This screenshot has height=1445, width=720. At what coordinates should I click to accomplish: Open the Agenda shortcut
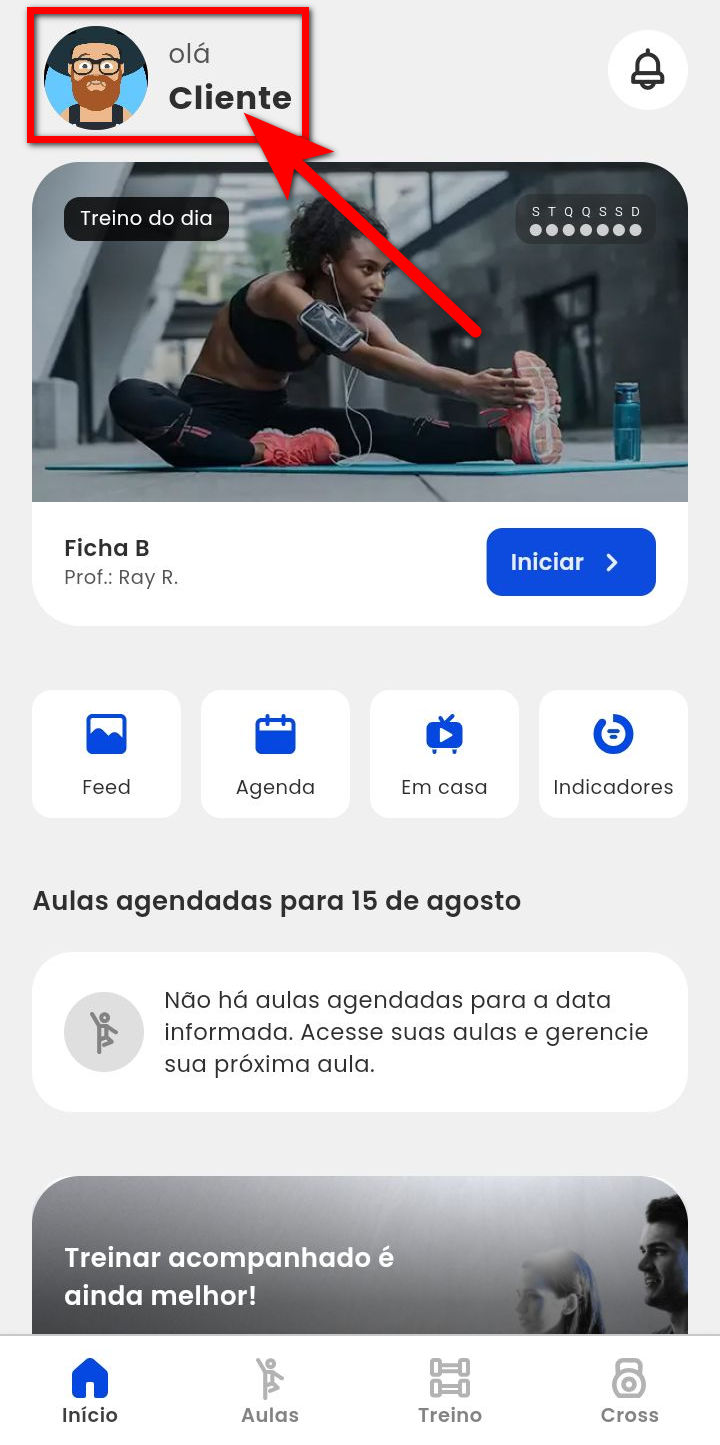(x=275, y=753)
